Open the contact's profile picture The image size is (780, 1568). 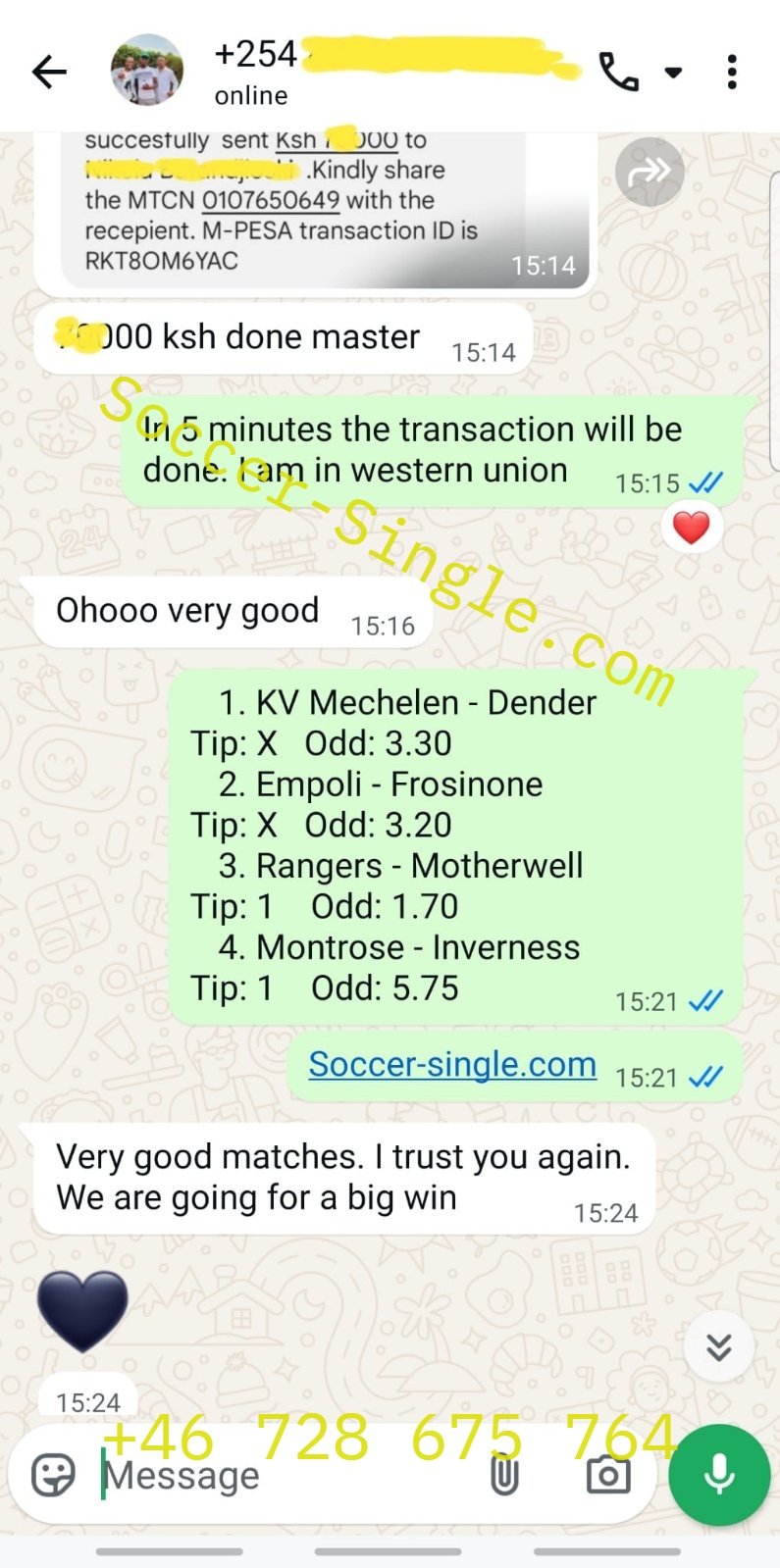coord(147,71)
